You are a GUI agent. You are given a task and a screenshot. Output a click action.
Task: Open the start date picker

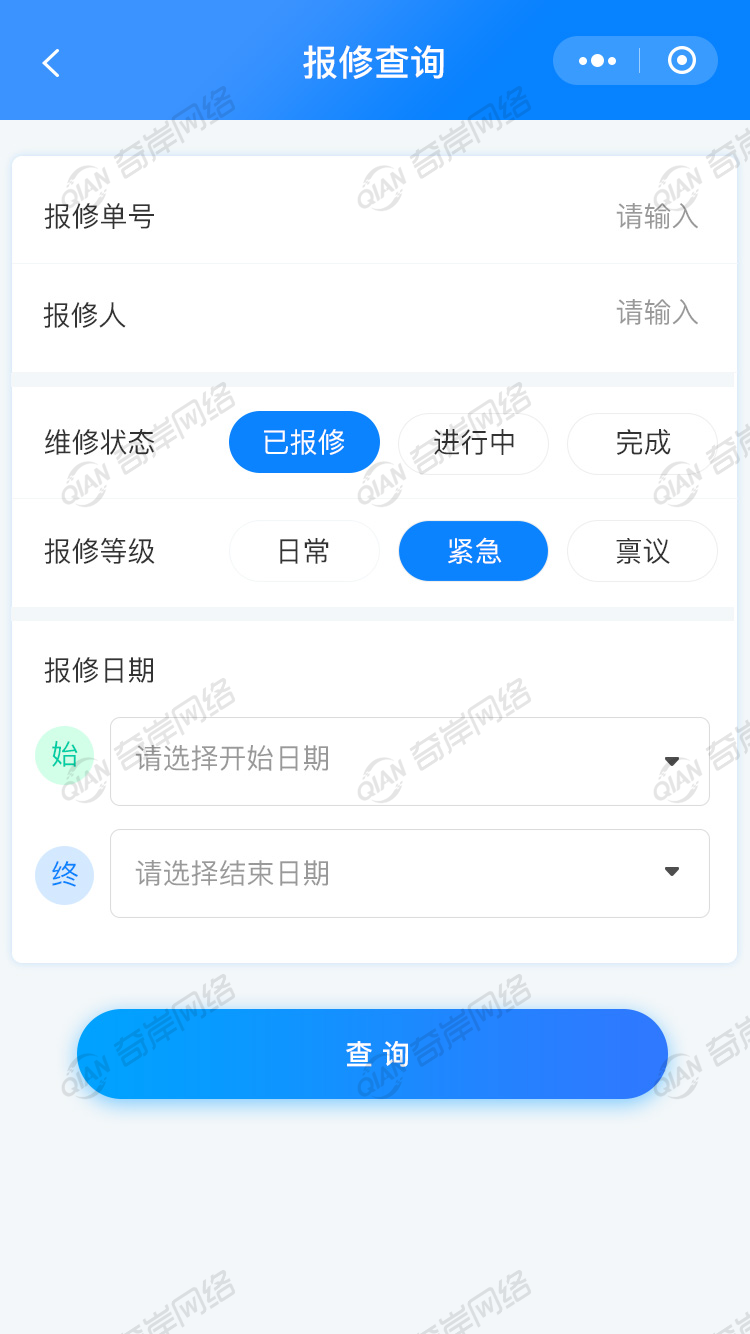point(409,761)
